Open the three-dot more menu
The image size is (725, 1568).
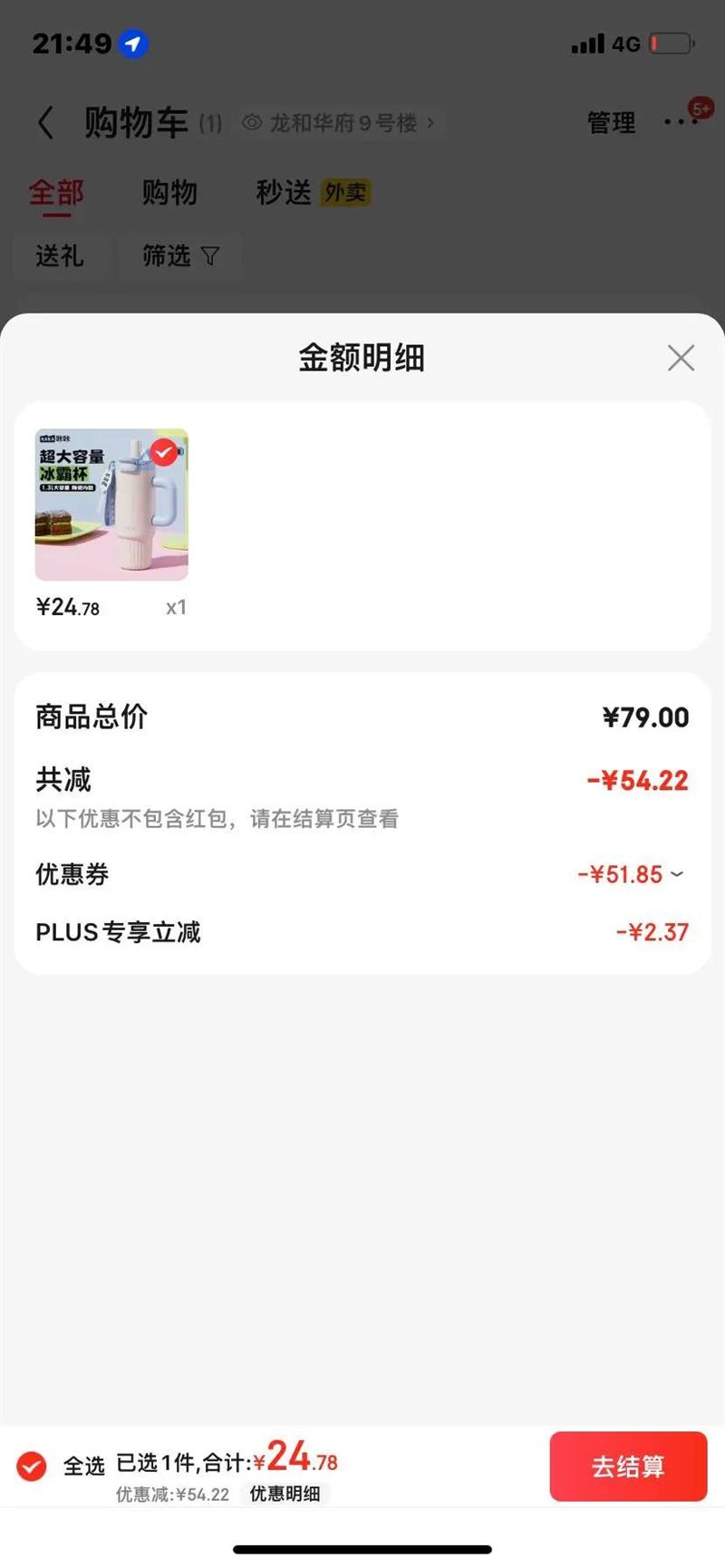[680, 122]
